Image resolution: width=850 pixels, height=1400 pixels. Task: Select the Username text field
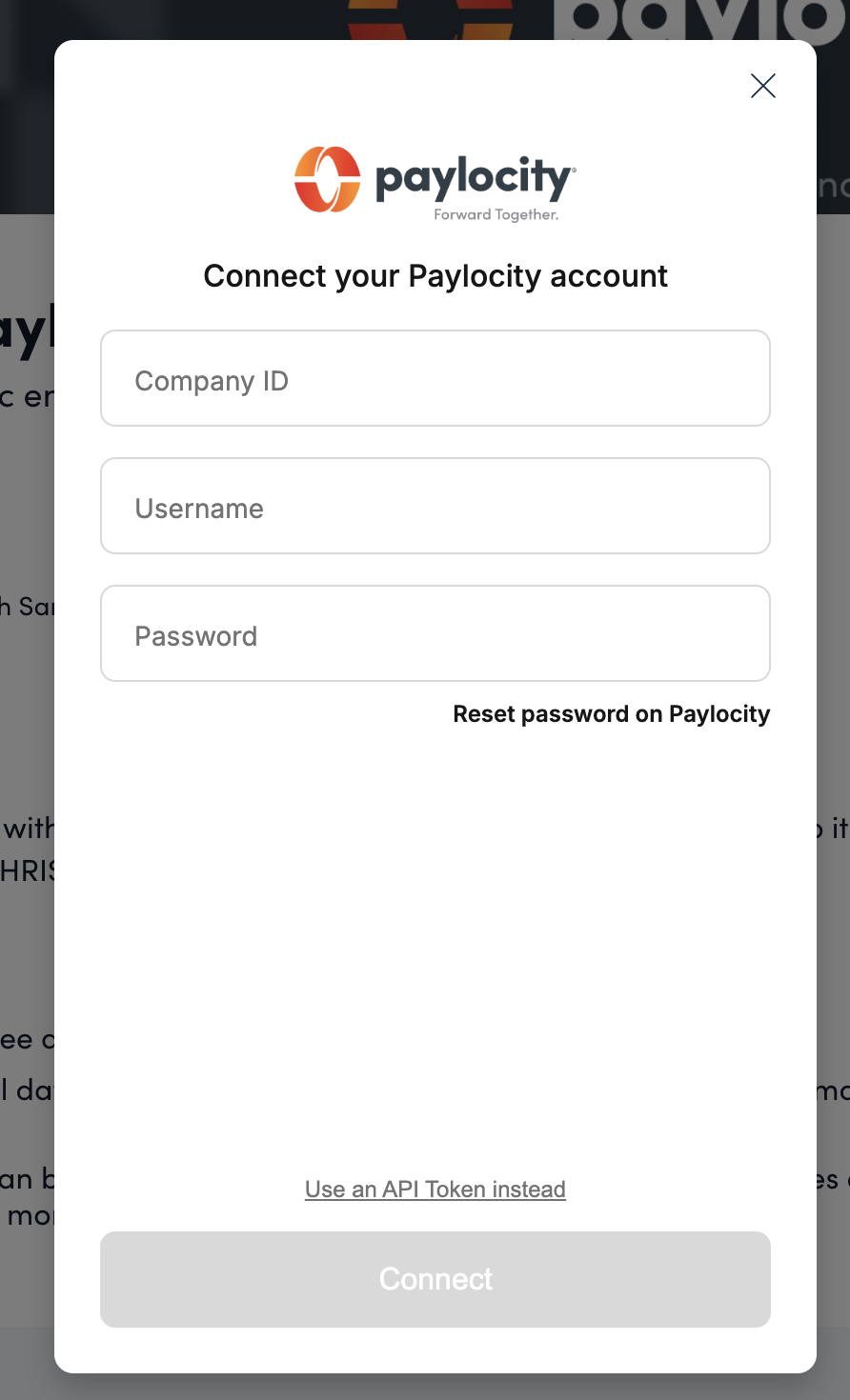(x=435, y=506)
